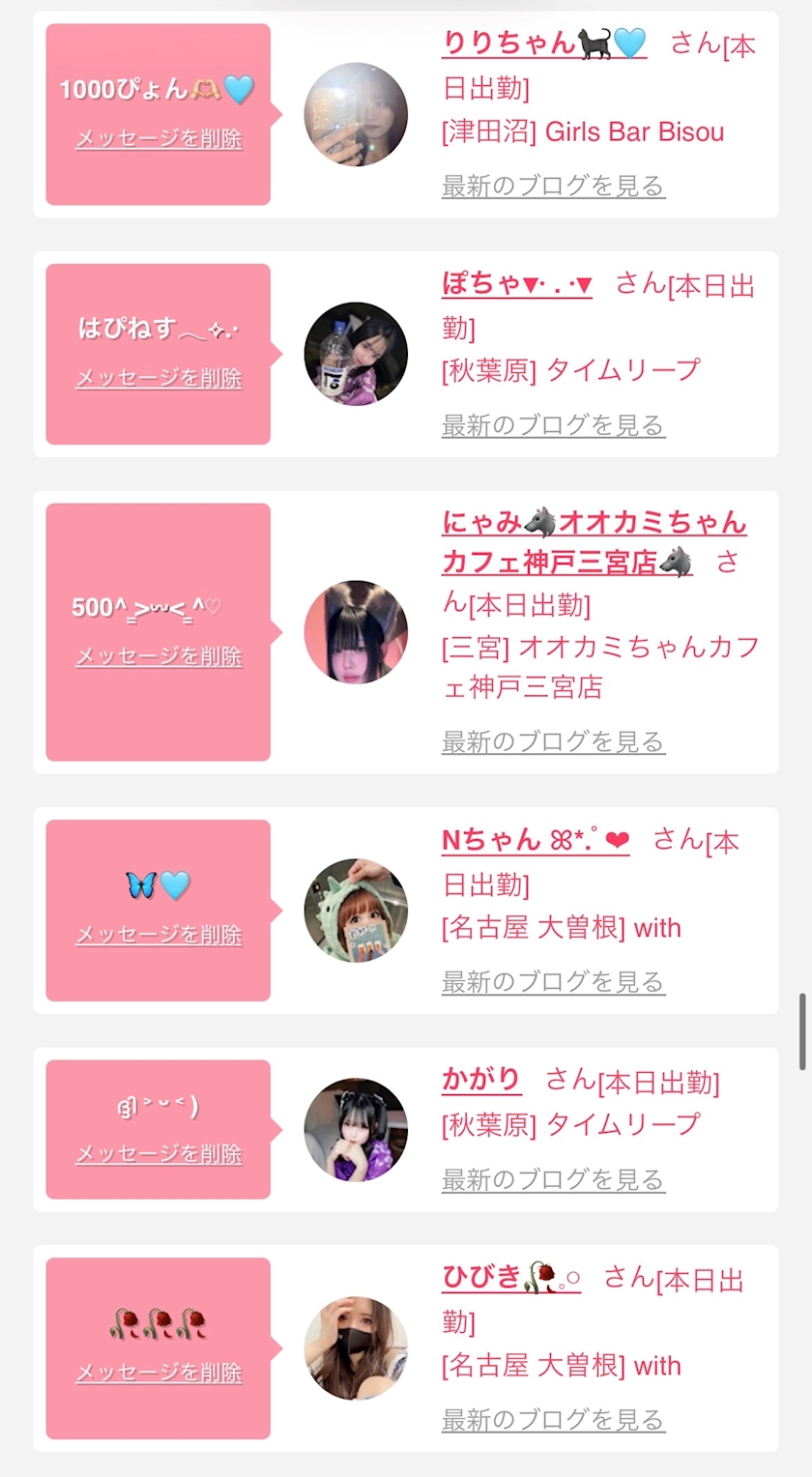812x1477 pixels.
Task: Delete the 500 message to にゃみ
Action: [x=159, y=656]
